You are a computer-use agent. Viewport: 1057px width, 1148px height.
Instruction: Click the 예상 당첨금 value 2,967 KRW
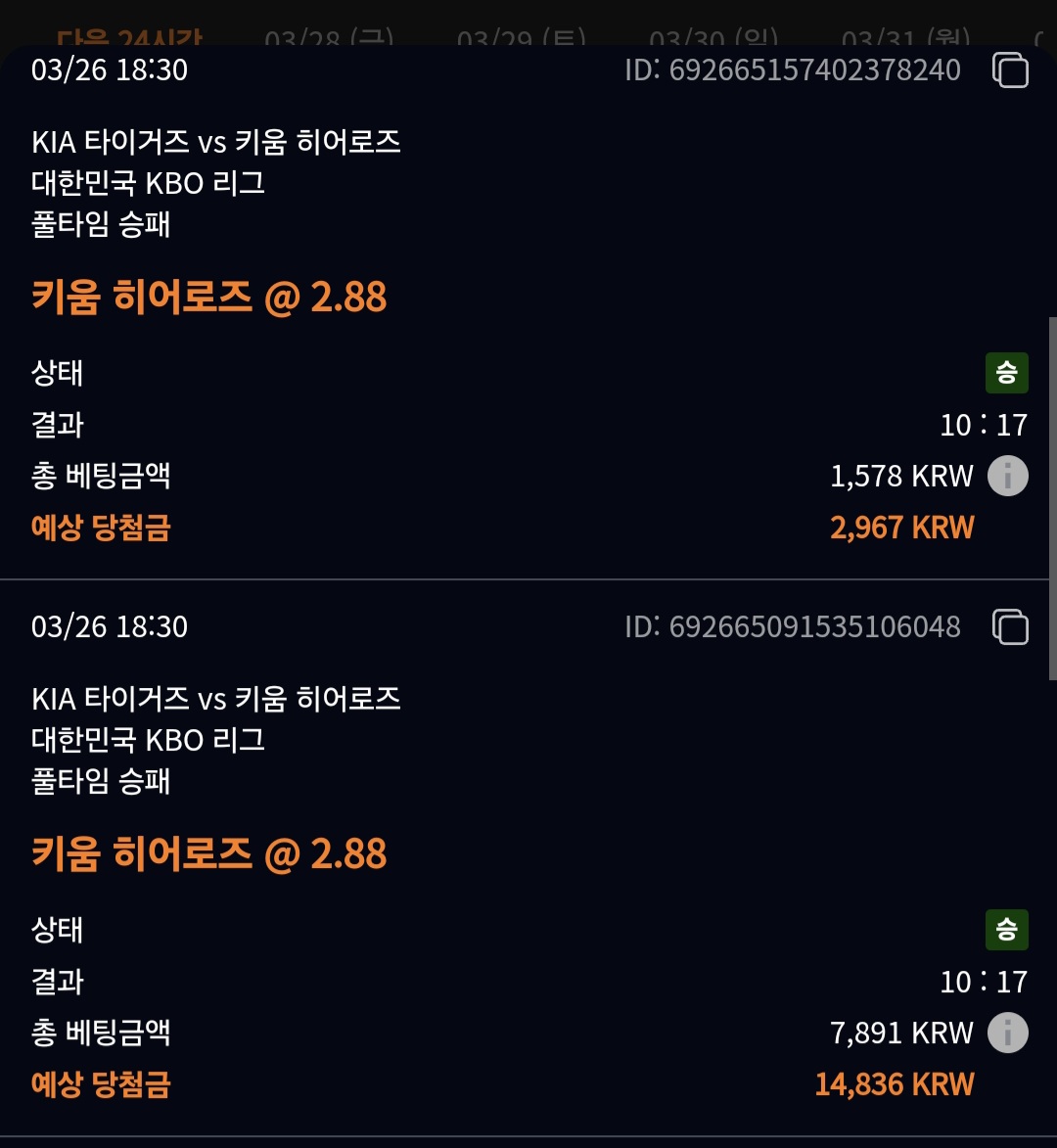901,527
